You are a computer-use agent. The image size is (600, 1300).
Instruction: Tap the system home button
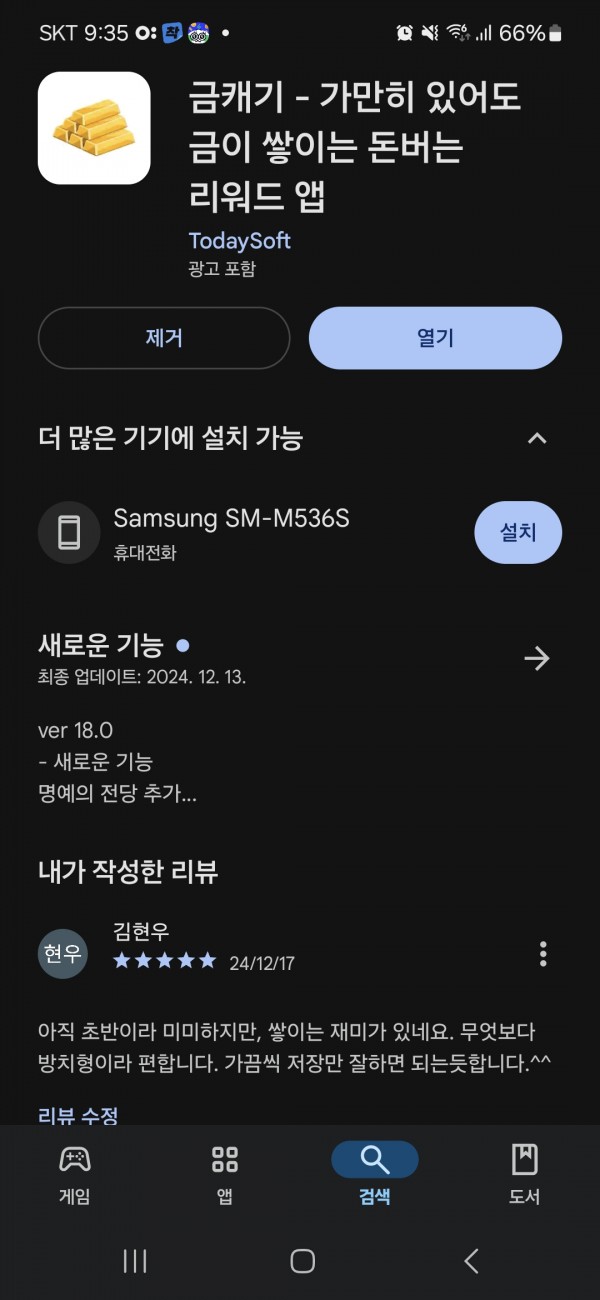point(302,1261)
